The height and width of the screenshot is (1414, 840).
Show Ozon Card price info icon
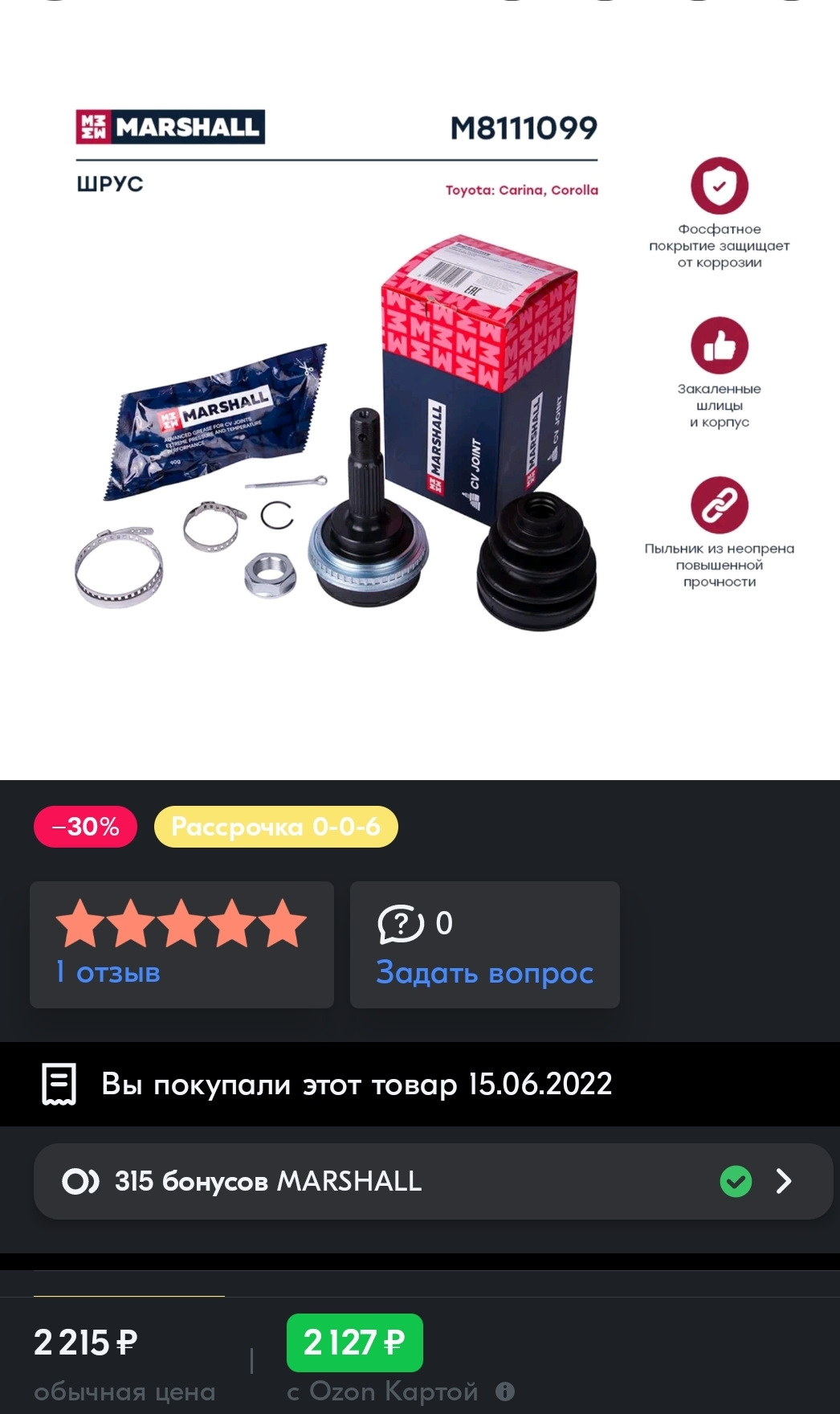pos(505,1392)
